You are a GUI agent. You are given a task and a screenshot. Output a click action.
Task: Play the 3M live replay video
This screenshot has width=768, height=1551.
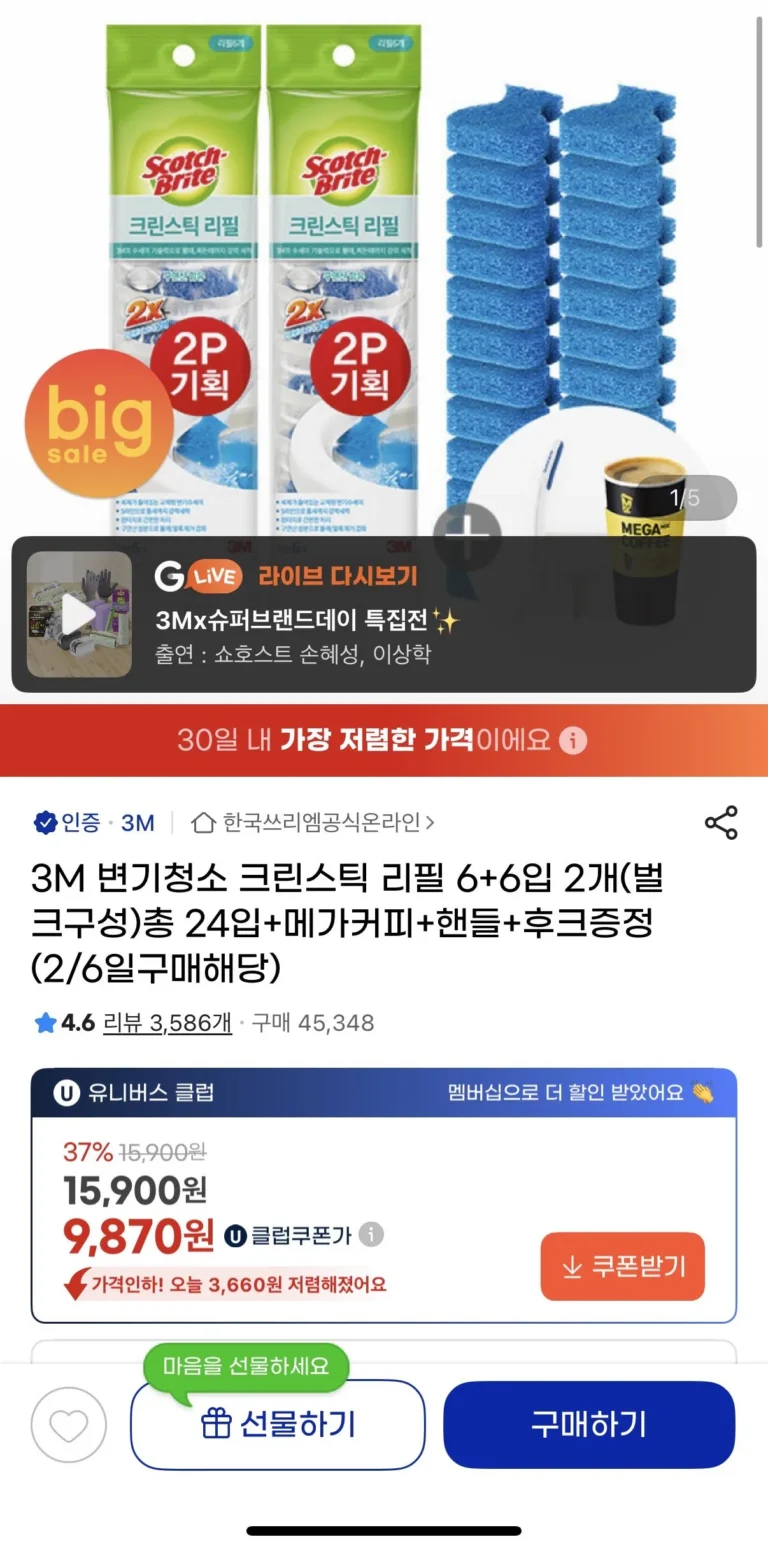pos(79,614)
